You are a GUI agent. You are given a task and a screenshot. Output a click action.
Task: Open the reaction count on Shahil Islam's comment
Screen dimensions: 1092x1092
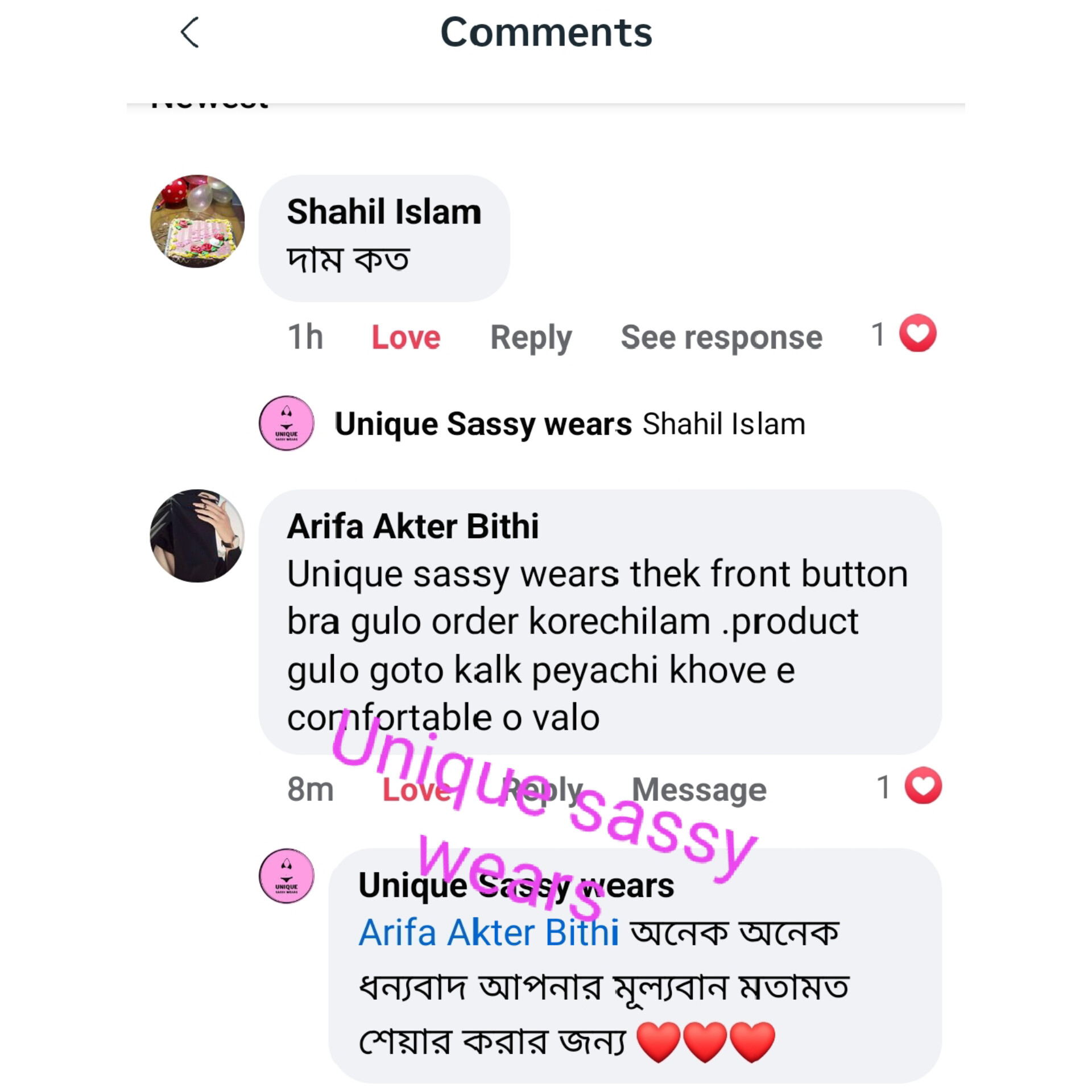click(904, 334)
